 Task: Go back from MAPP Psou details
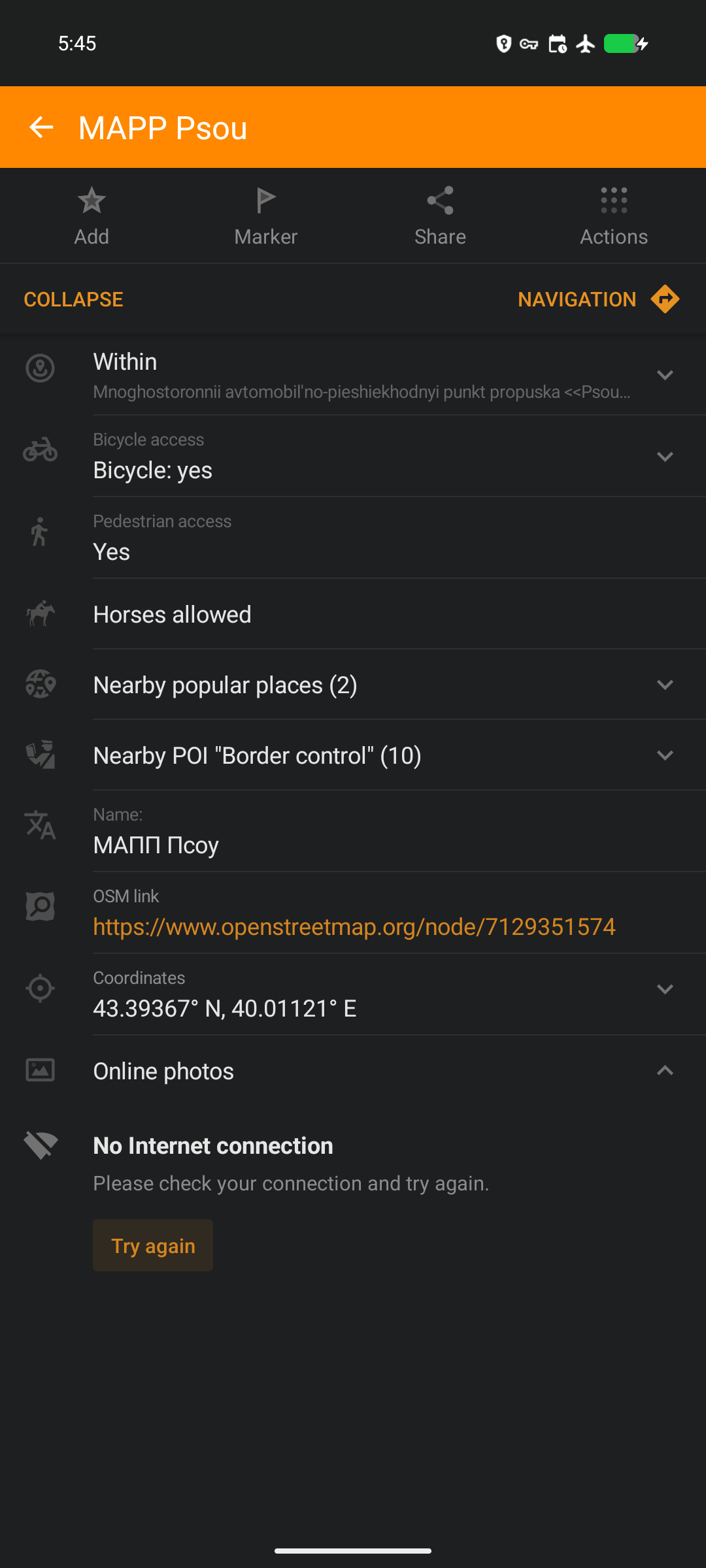pyautogui.click(x=42, y=127)
